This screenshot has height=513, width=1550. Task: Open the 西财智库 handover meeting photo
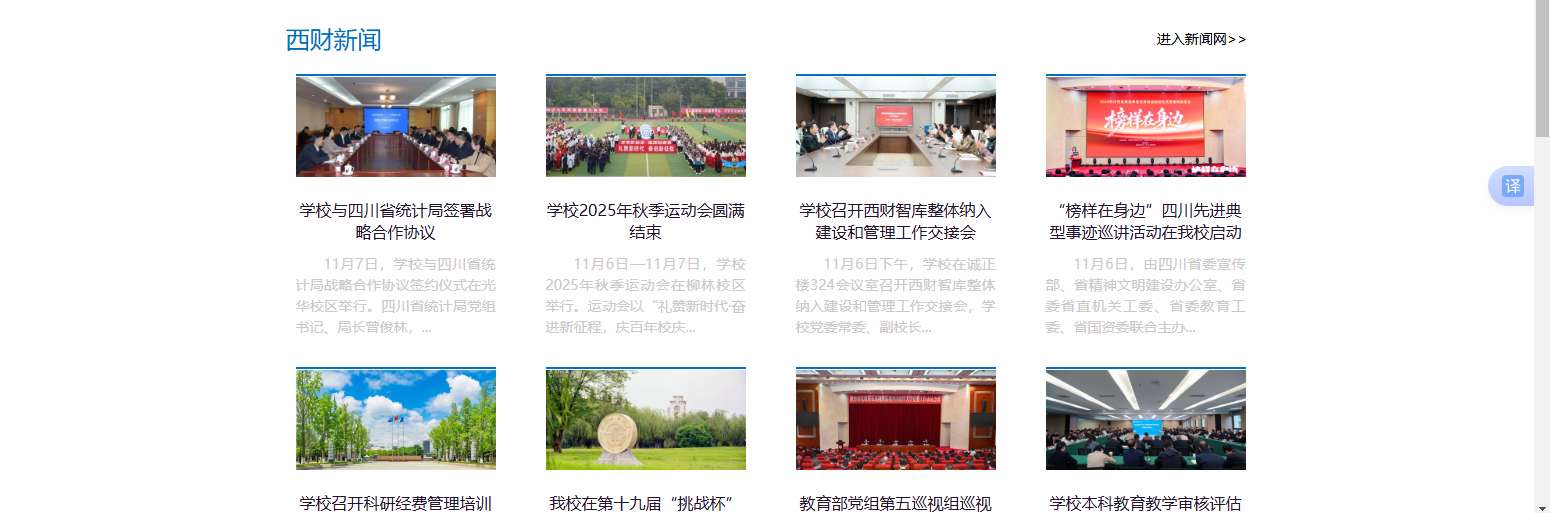pos(896,126)
